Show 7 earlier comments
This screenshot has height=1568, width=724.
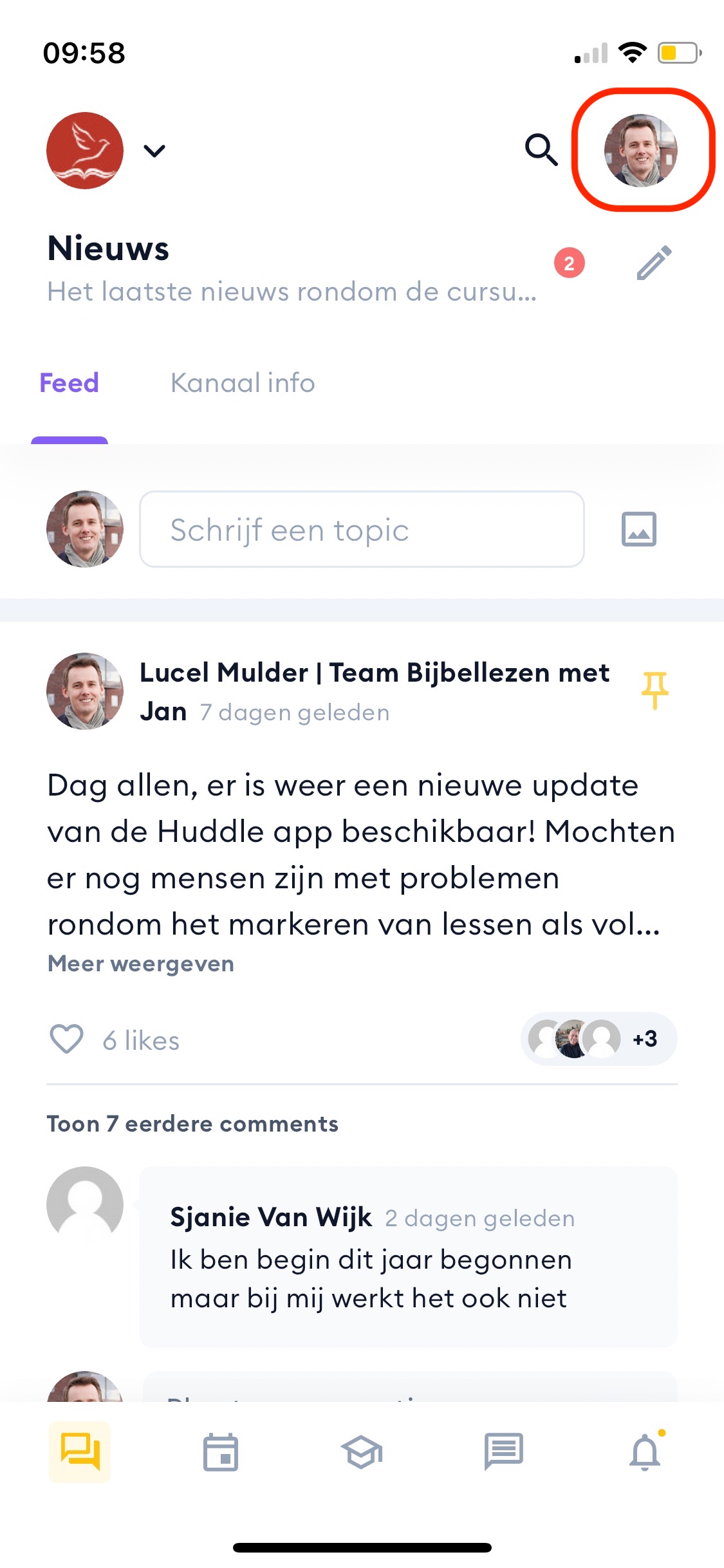[192, 1124]
